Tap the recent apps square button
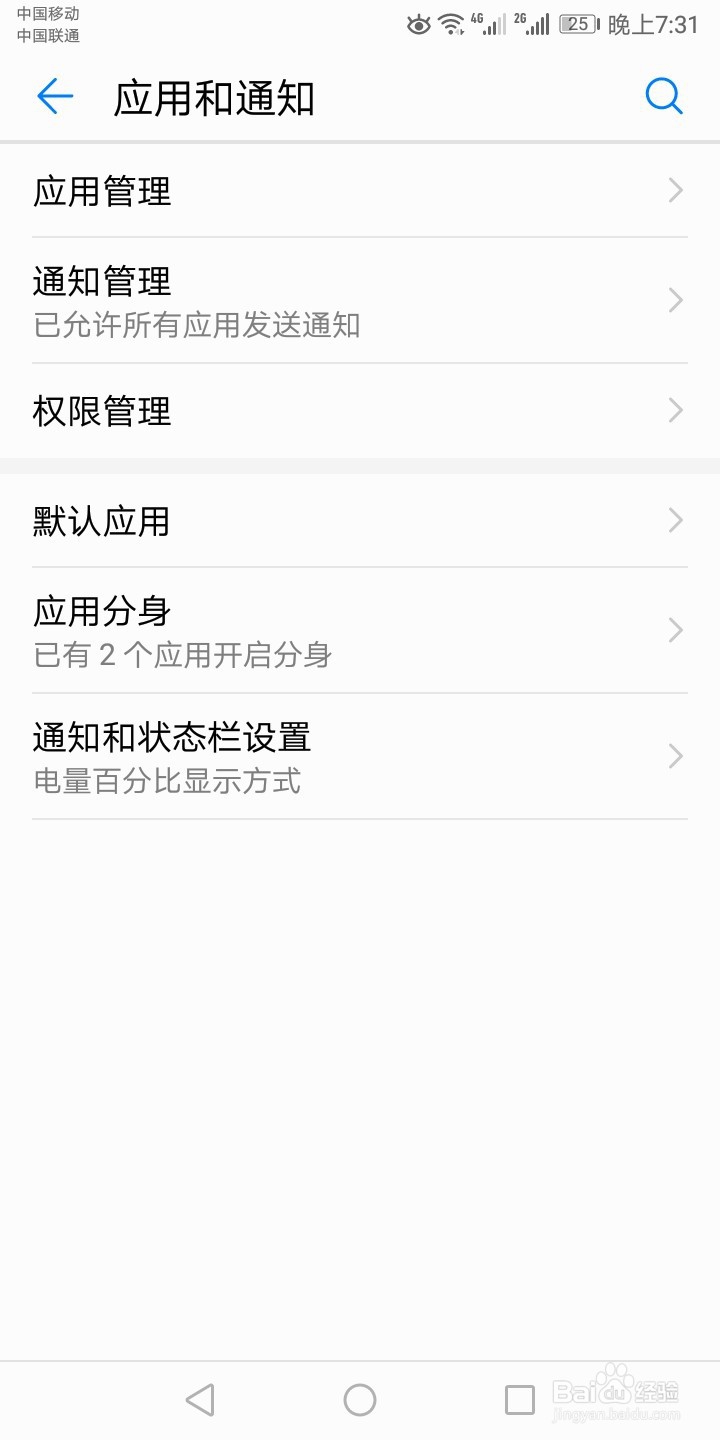The height and width of the screenshot is (1440, 720). [x=519, y=1400]
